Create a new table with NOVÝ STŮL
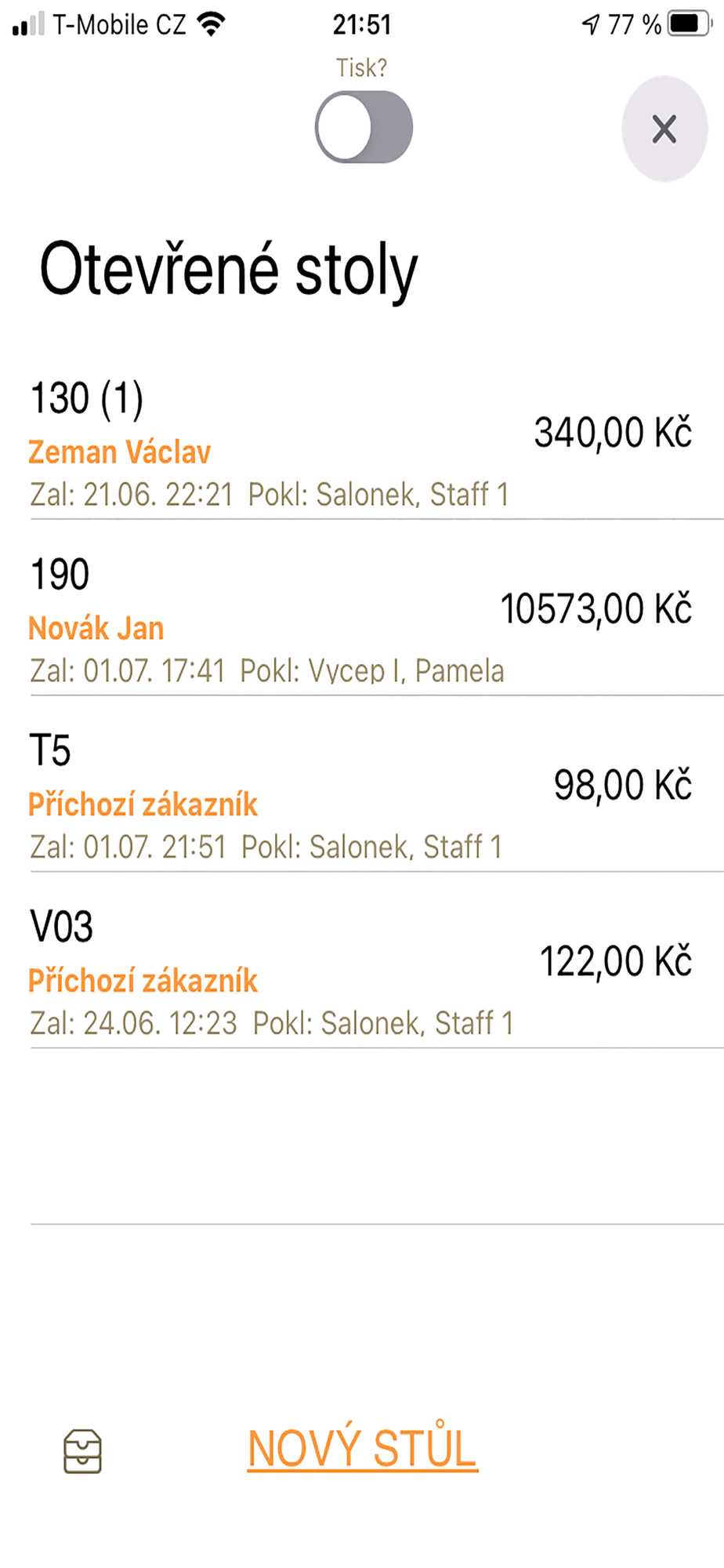 (x=362, y=1447)
